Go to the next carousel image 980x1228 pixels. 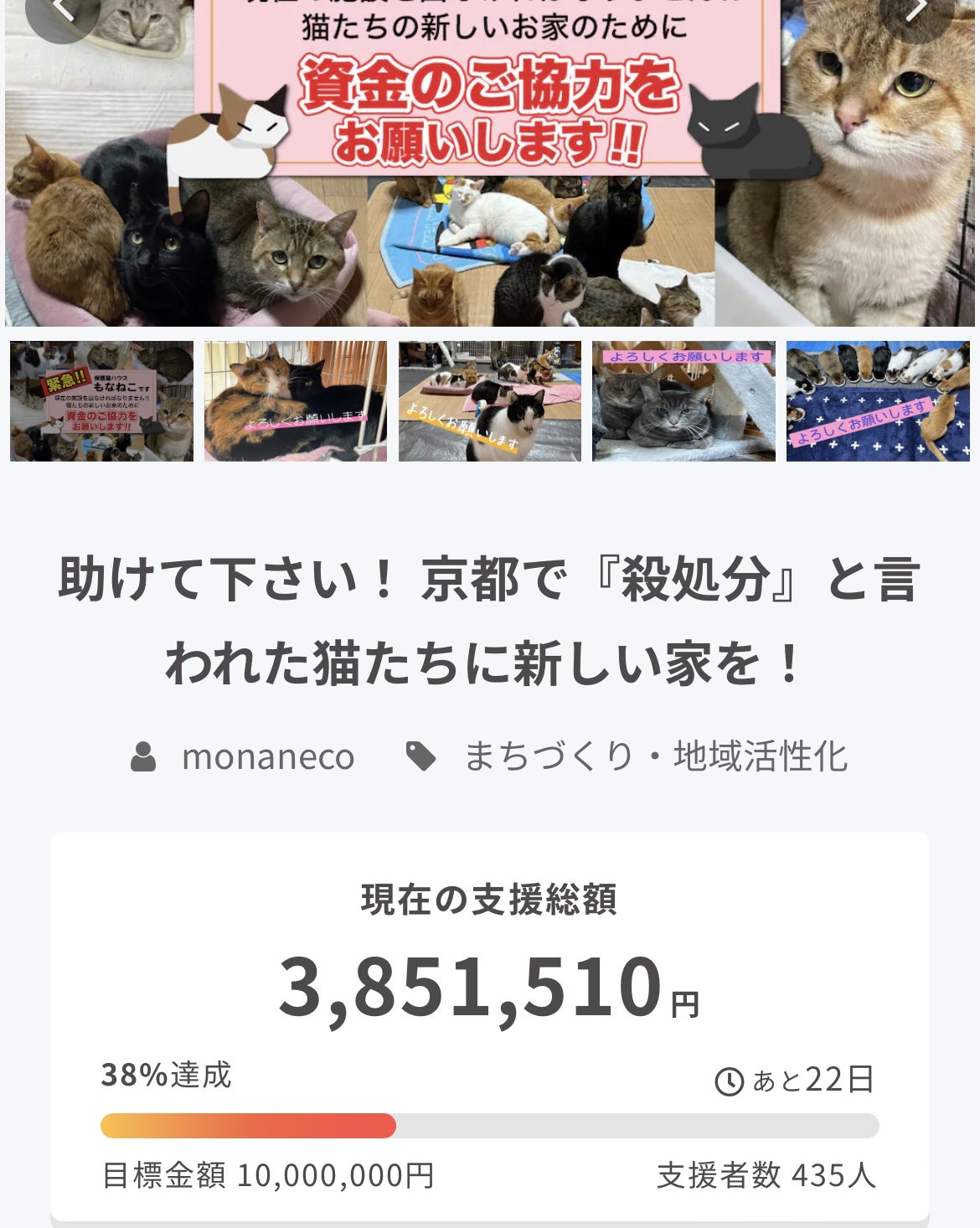[x=916, y=10]
